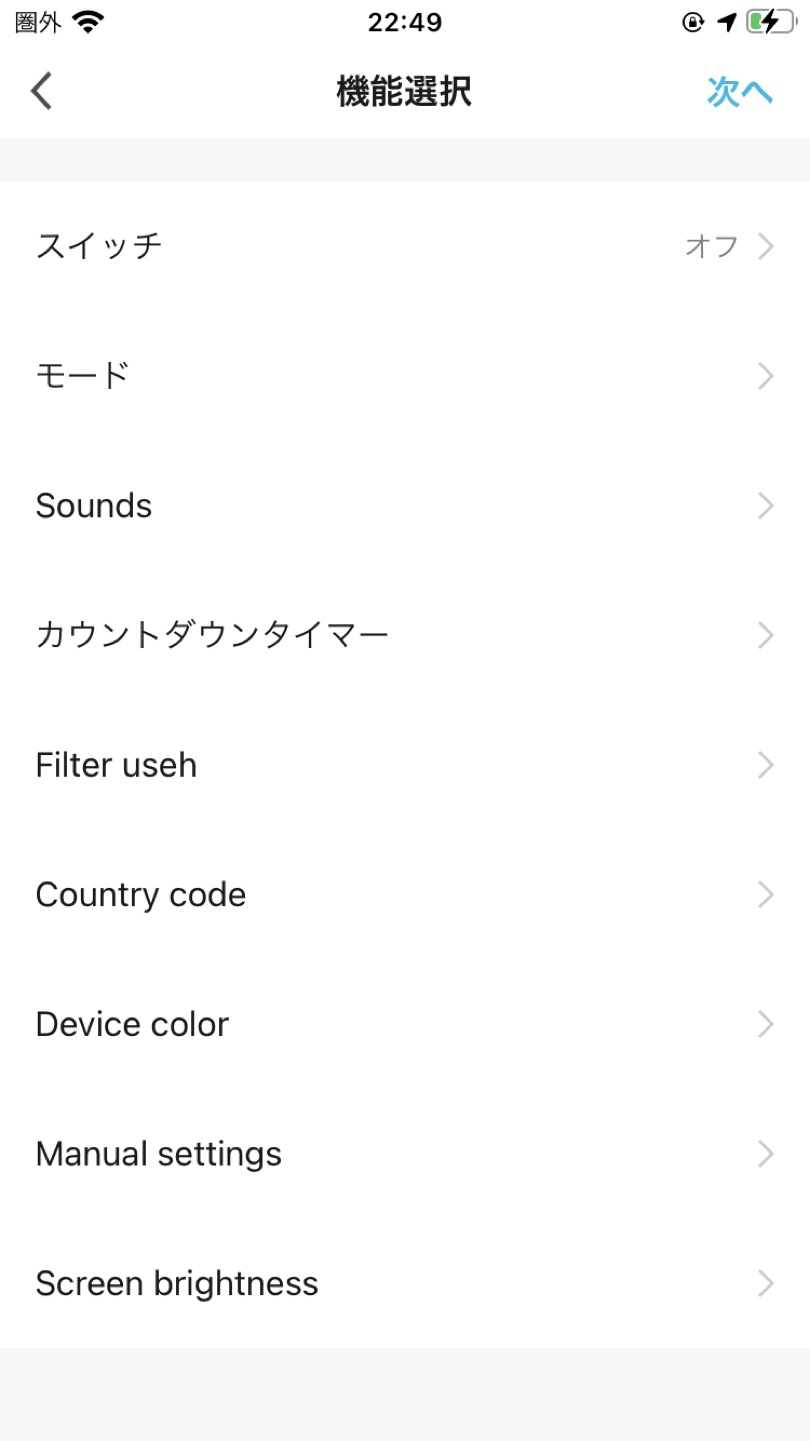Screen dimensions: 810x1441
Task: Tap 次へ to proceed
Action: [x=740, y=91]
